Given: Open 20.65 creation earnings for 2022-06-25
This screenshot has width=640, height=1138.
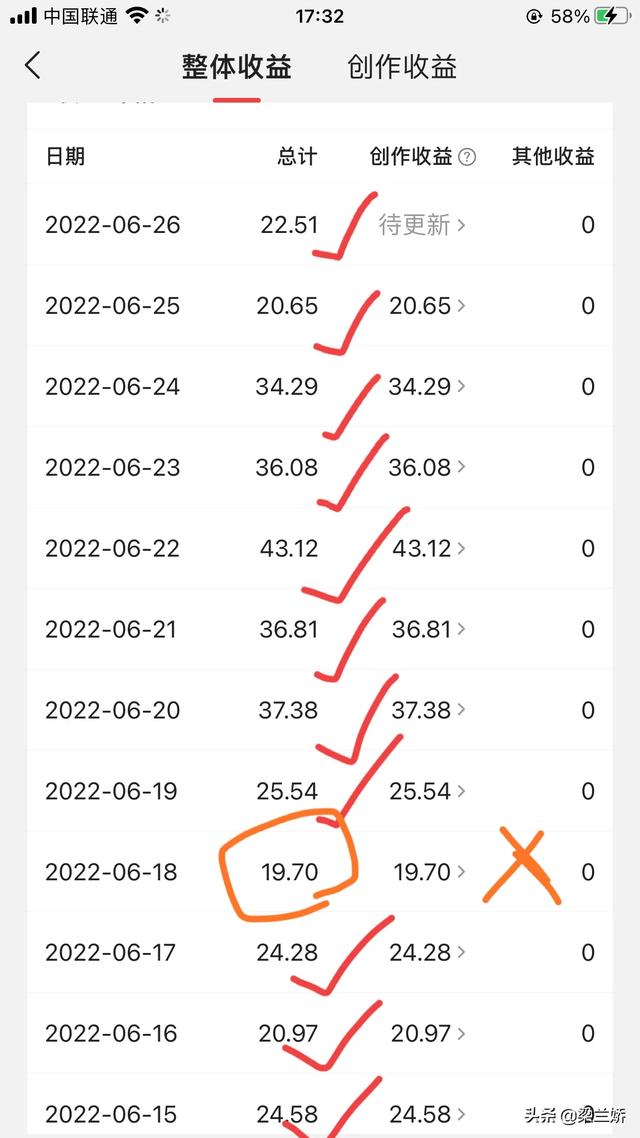Looking at the screenshot, I should click(x=427, y=306).
